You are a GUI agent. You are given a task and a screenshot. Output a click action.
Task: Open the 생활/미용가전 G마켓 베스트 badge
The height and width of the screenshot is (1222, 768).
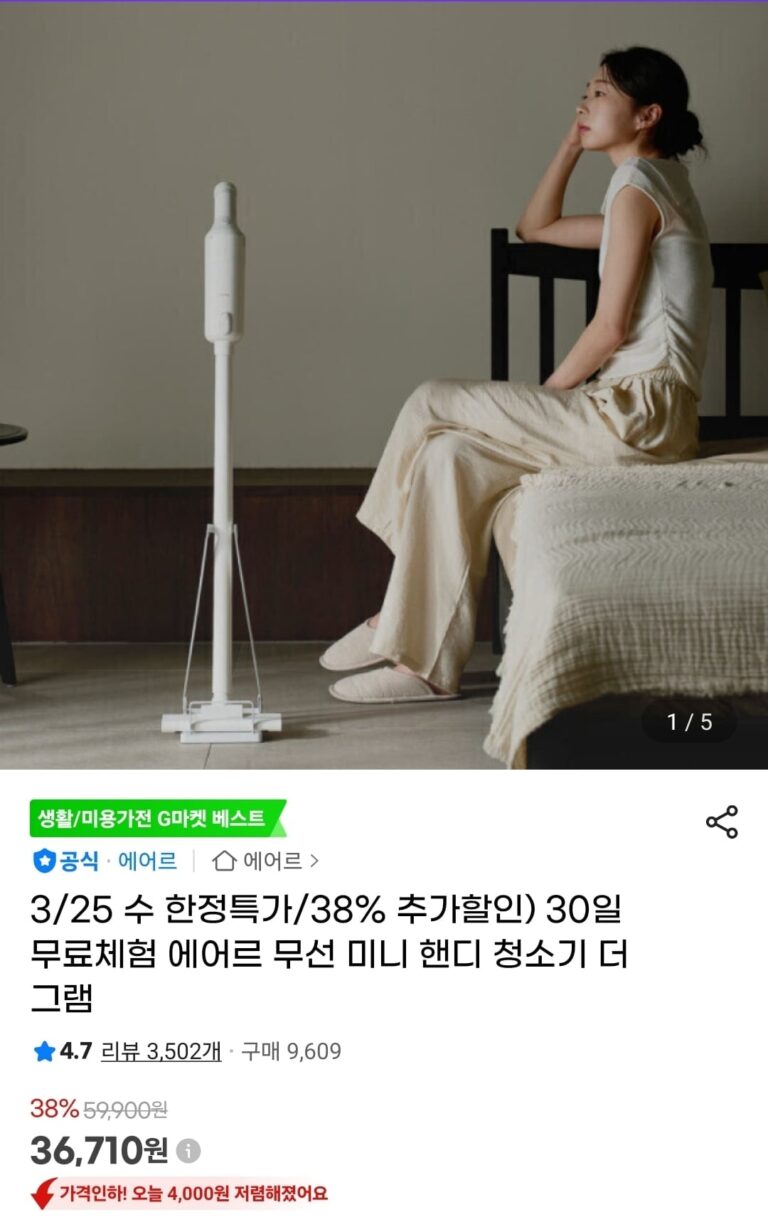click(157, 819)
